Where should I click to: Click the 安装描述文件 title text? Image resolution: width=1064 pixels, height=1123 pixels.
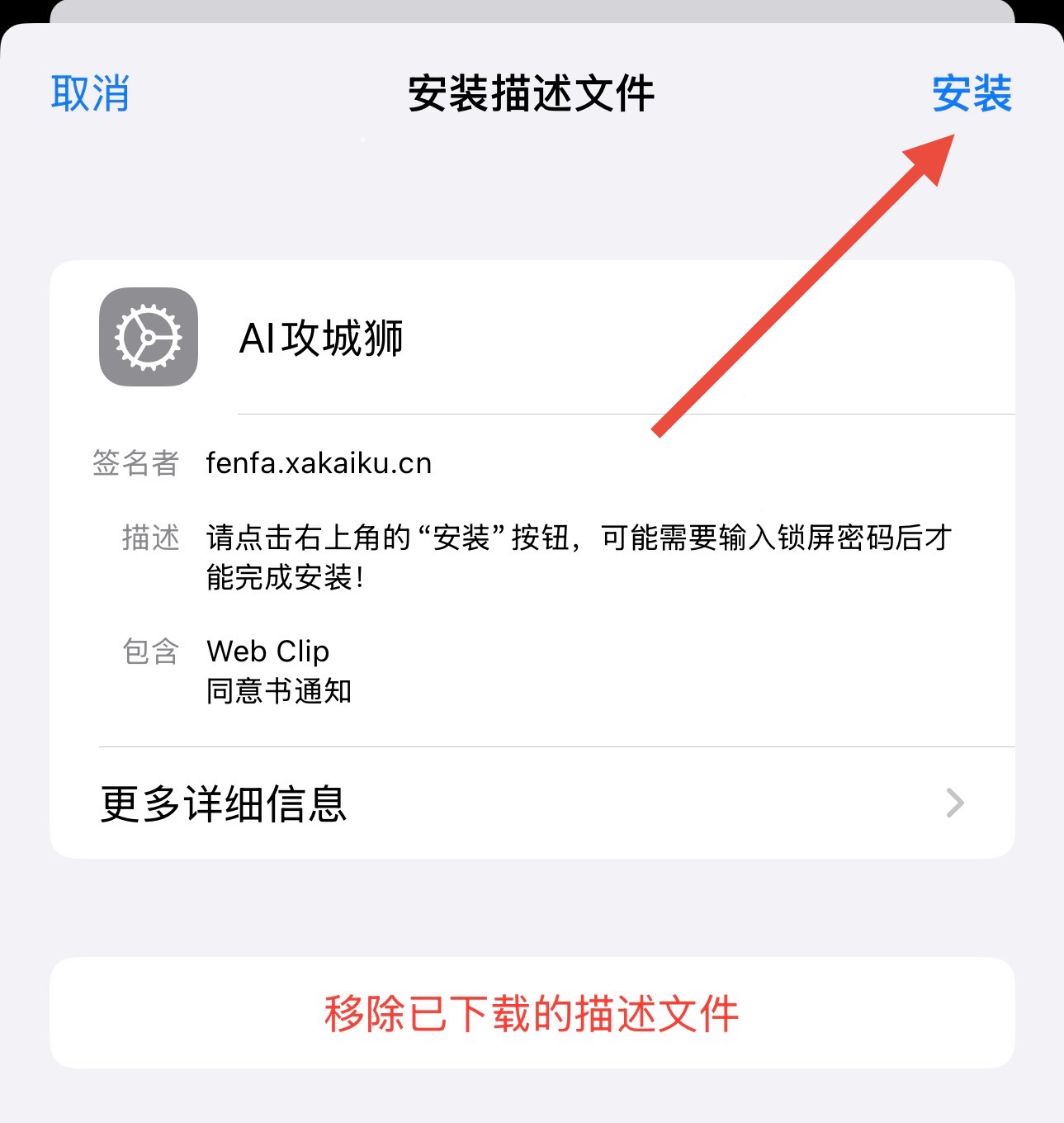coord(532,93)
